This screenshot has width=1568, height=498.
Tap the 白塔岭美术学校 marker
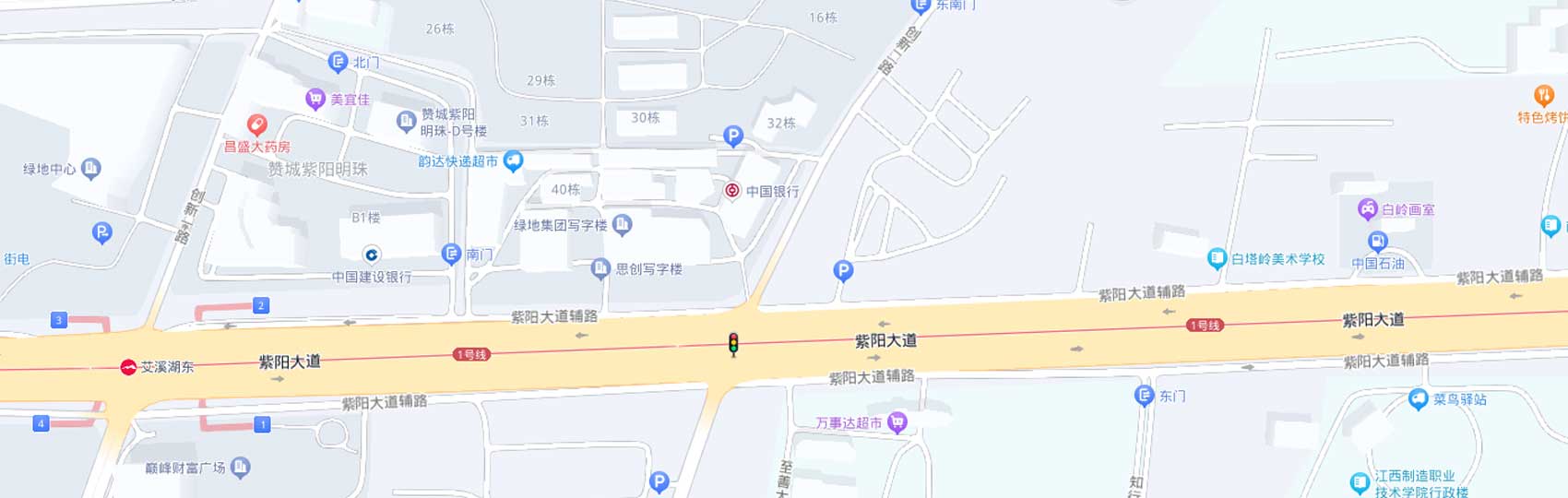tap(1217, 259)
